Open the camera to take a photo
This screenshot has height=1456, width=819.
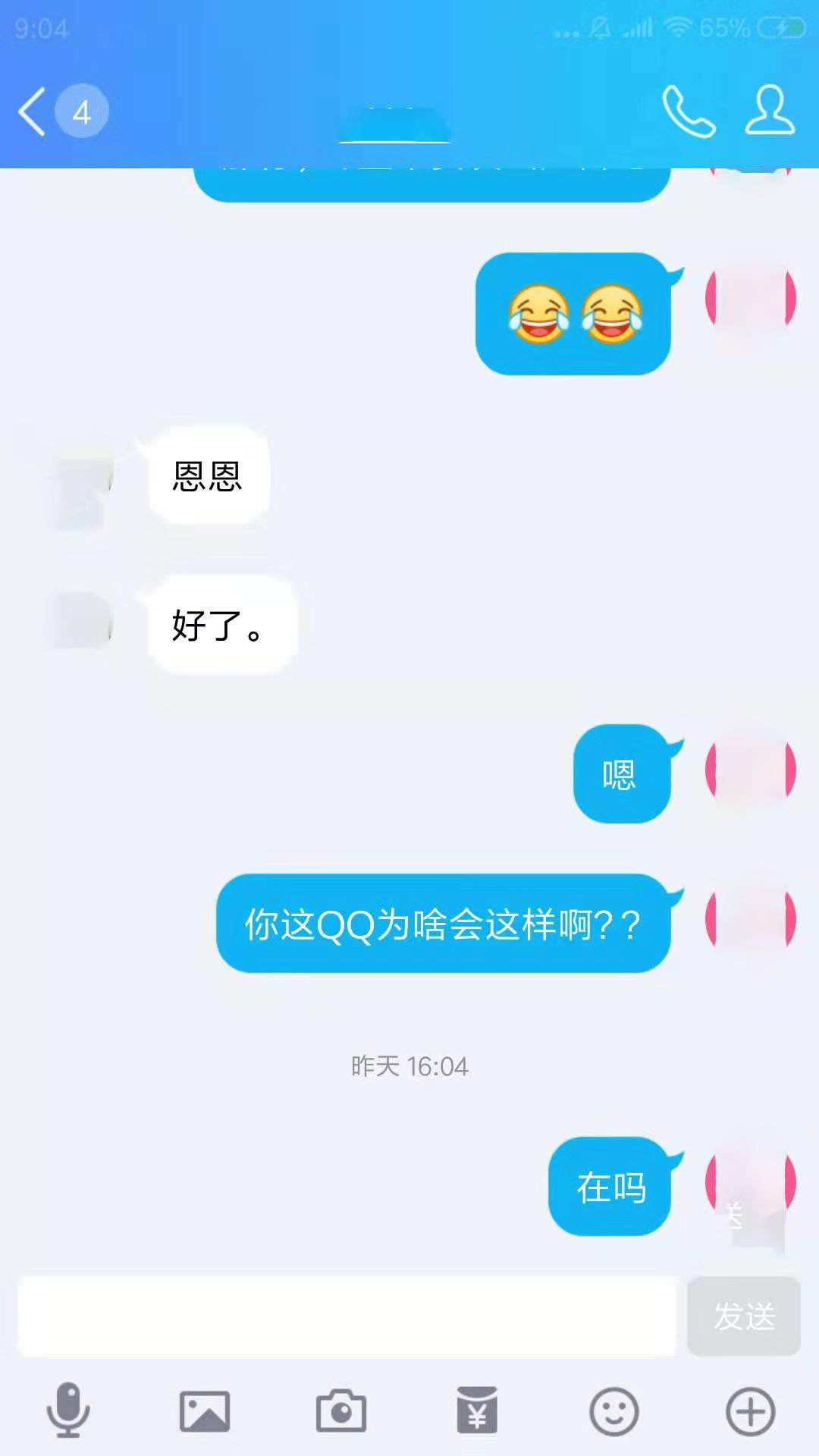(340, 1411)
